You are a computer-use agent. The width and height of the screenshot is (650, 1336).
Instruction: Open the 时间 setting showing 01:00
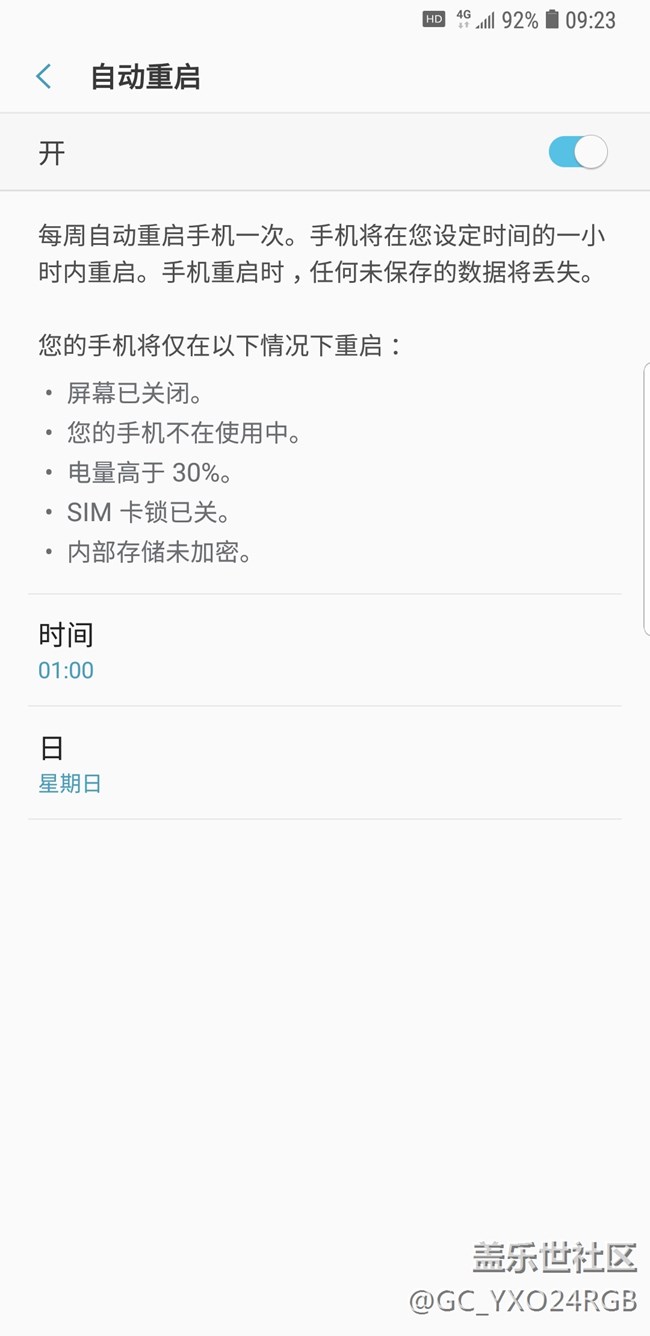[x=324, y=651]
